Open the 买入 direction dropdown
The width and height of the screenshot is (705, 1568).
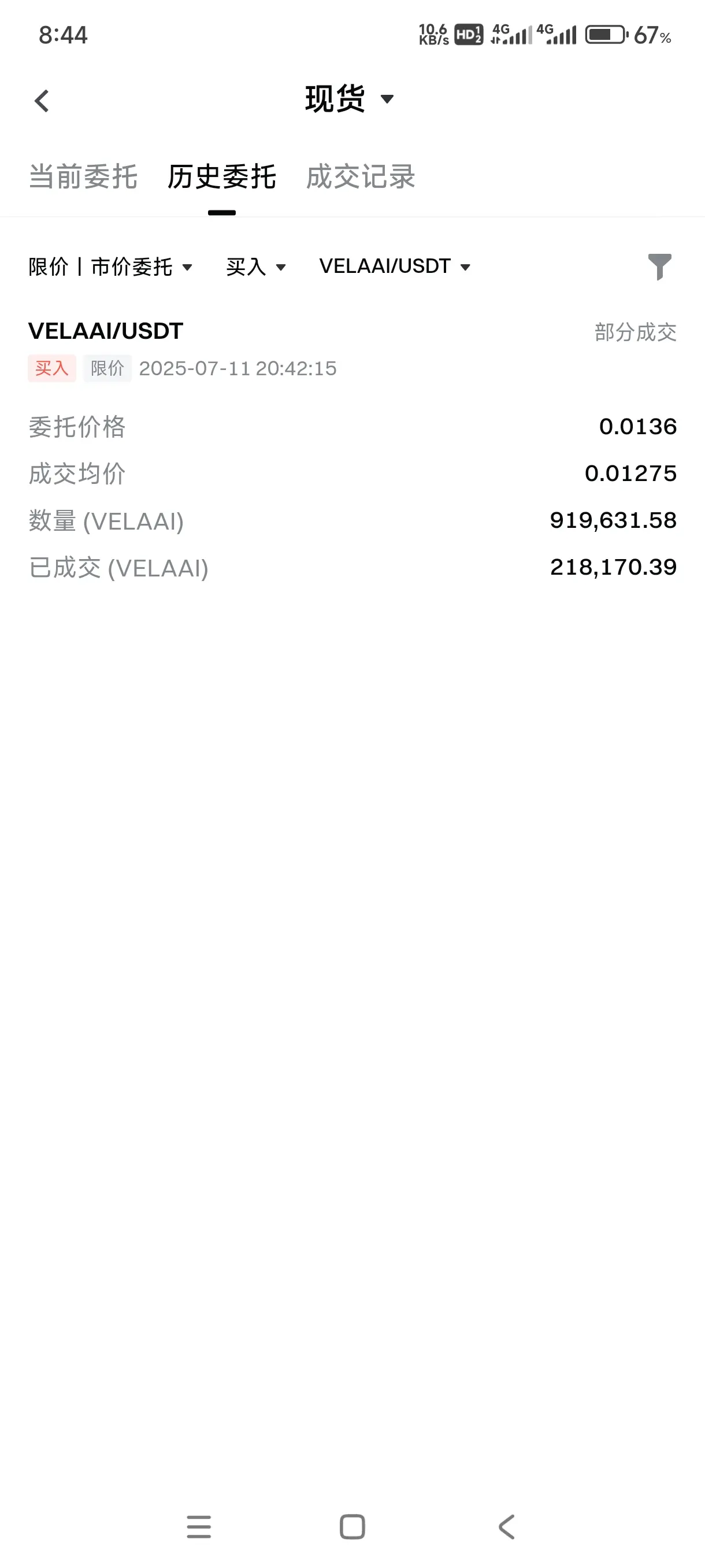[255, 267]
